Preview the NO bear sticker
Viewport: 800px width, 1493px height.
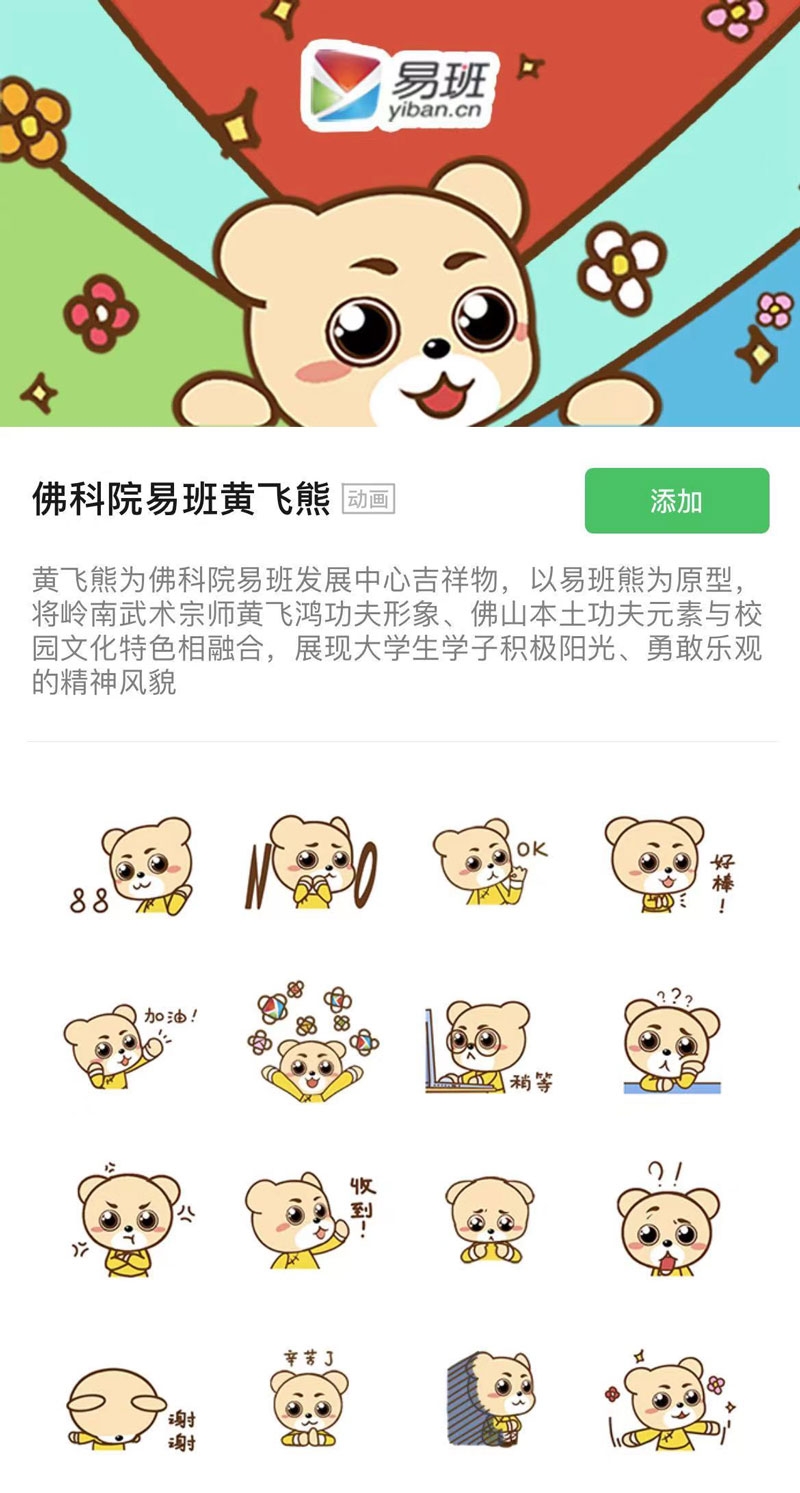(x=311, y=864)
